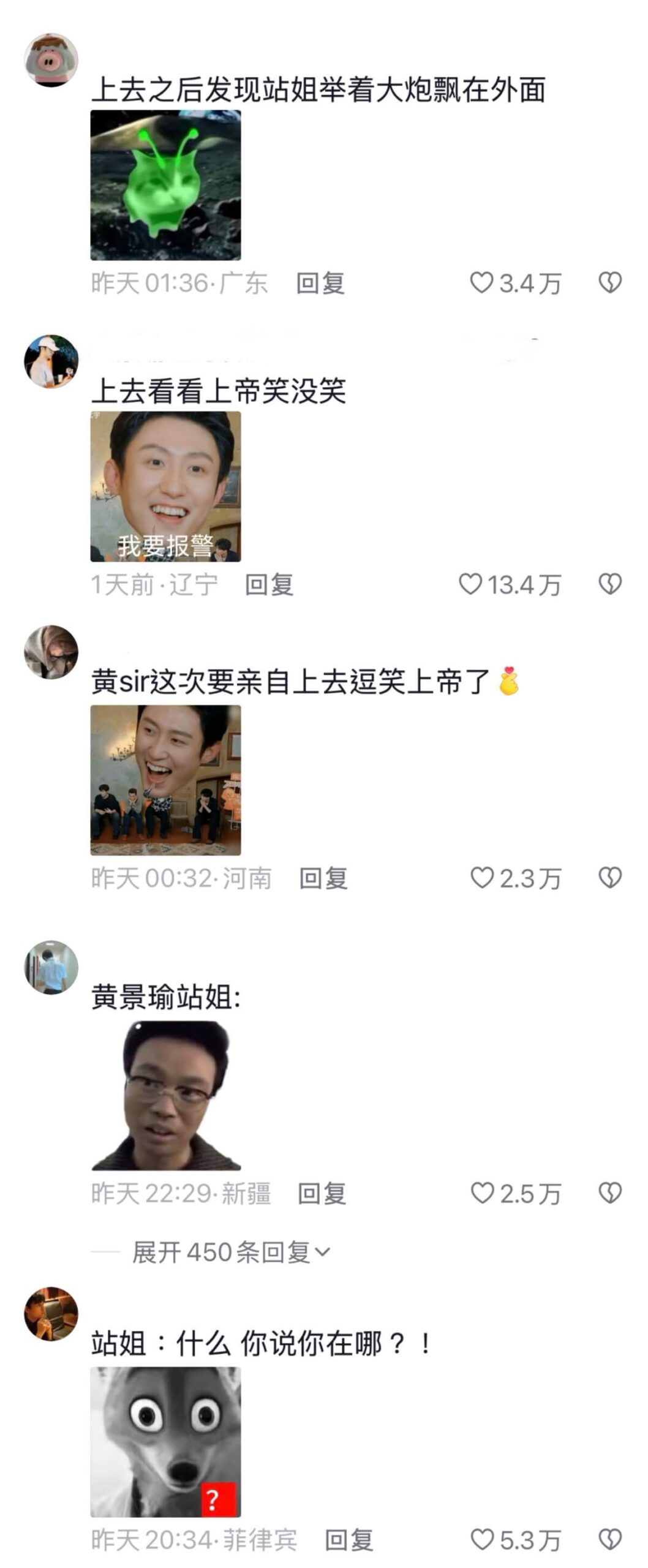648x1568 pixels.
Task: Open the shocked fox meme image
Action: tap(165, 1442)
